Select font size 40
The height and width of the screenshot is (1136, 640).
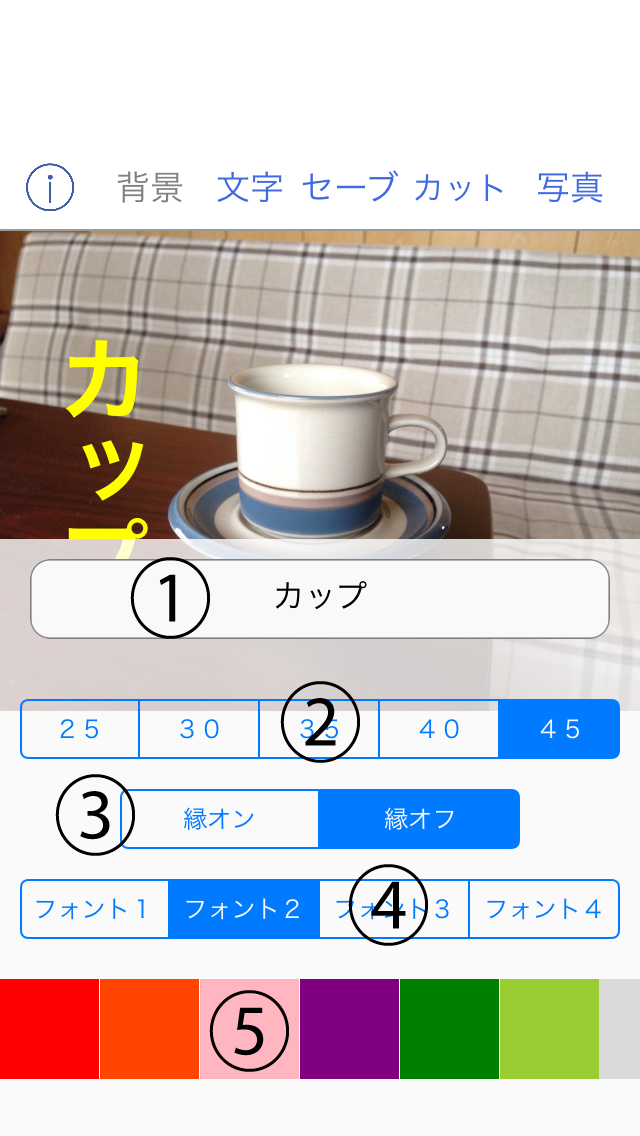(439, 729)
